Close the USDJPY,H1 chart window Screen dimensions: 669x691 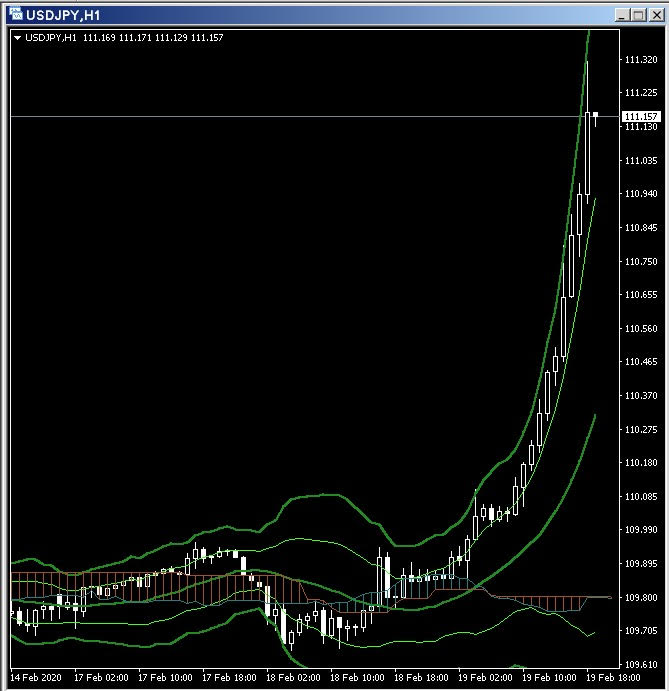[657, 15]
